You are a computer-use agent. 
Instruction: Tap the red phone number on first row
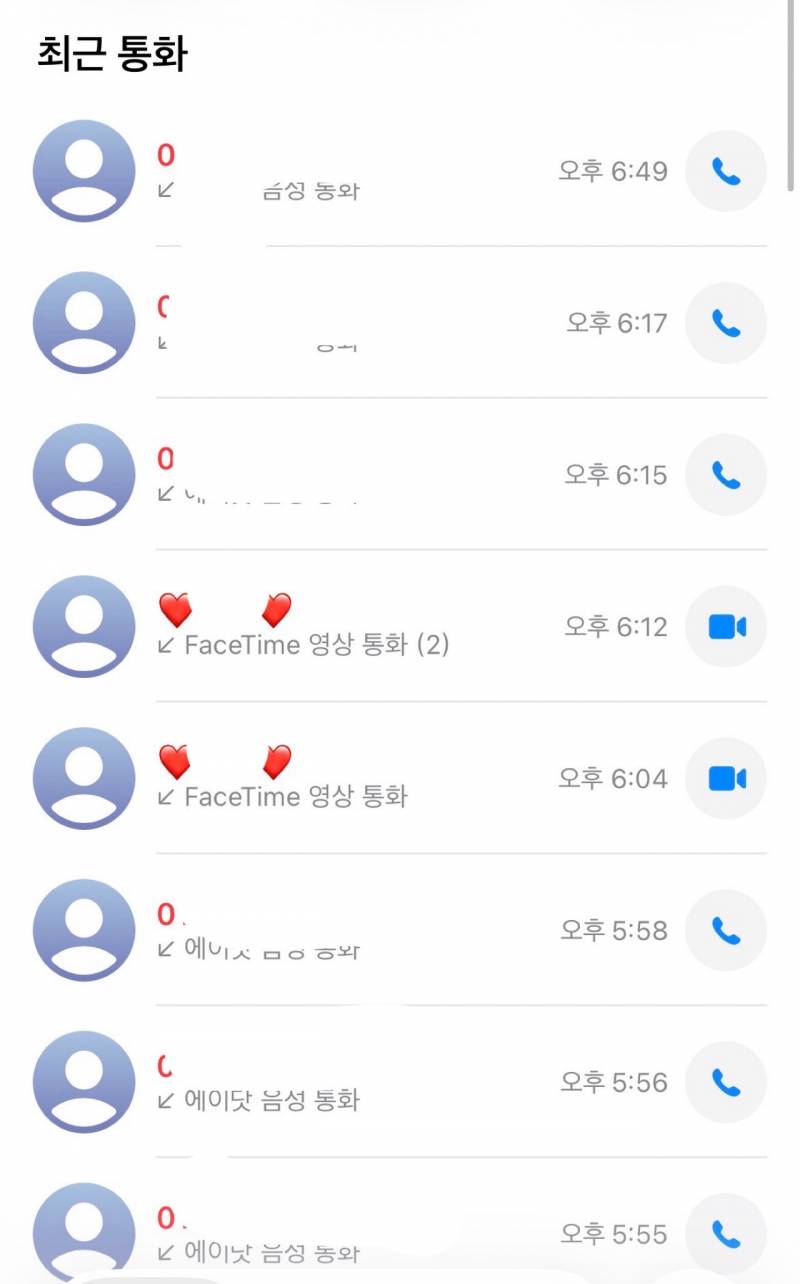[166, 156]
